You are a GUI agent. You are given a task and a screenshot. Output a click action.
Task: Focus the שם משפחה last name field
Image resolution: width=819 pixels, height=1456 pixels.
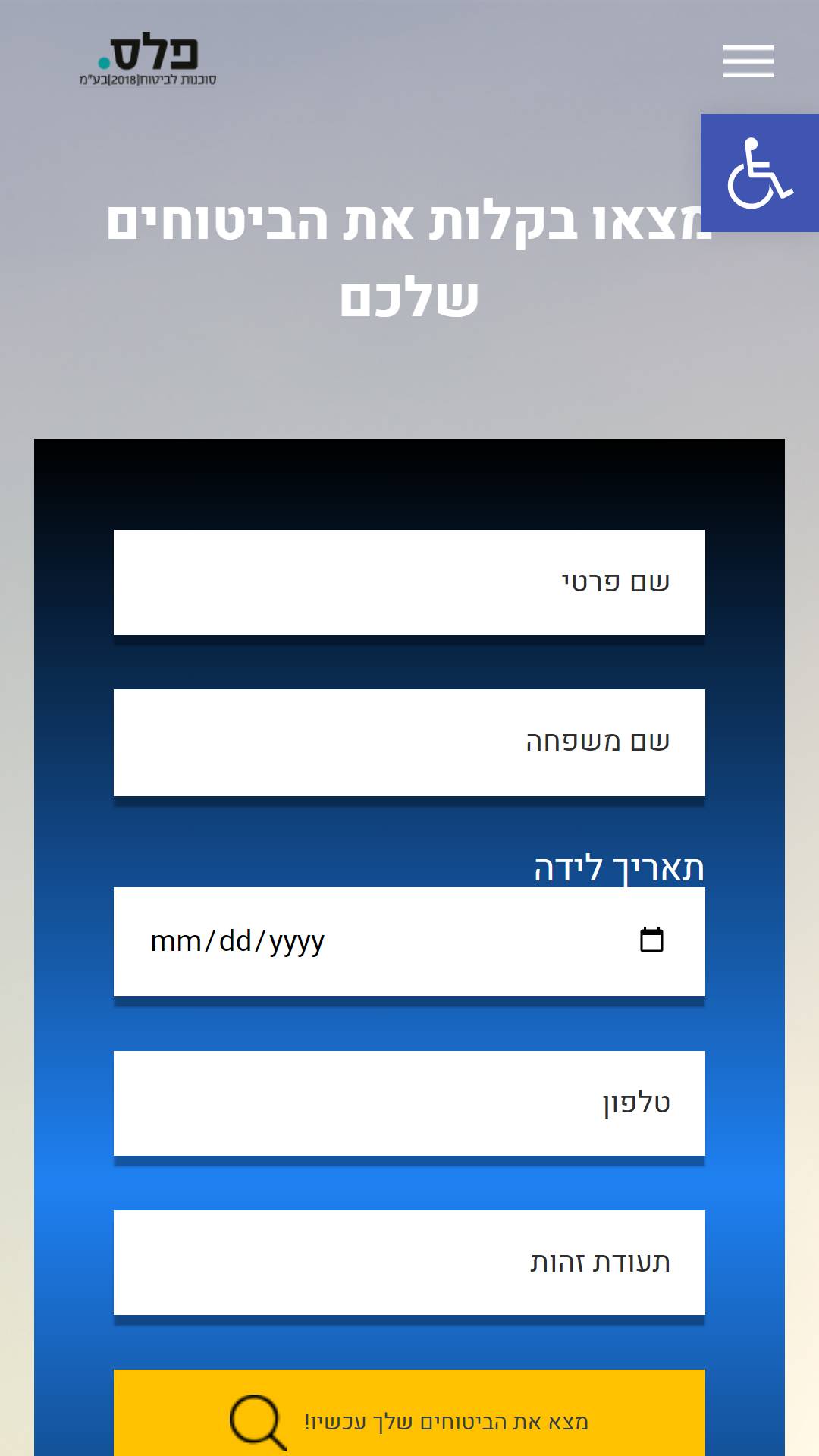[409, 742]
